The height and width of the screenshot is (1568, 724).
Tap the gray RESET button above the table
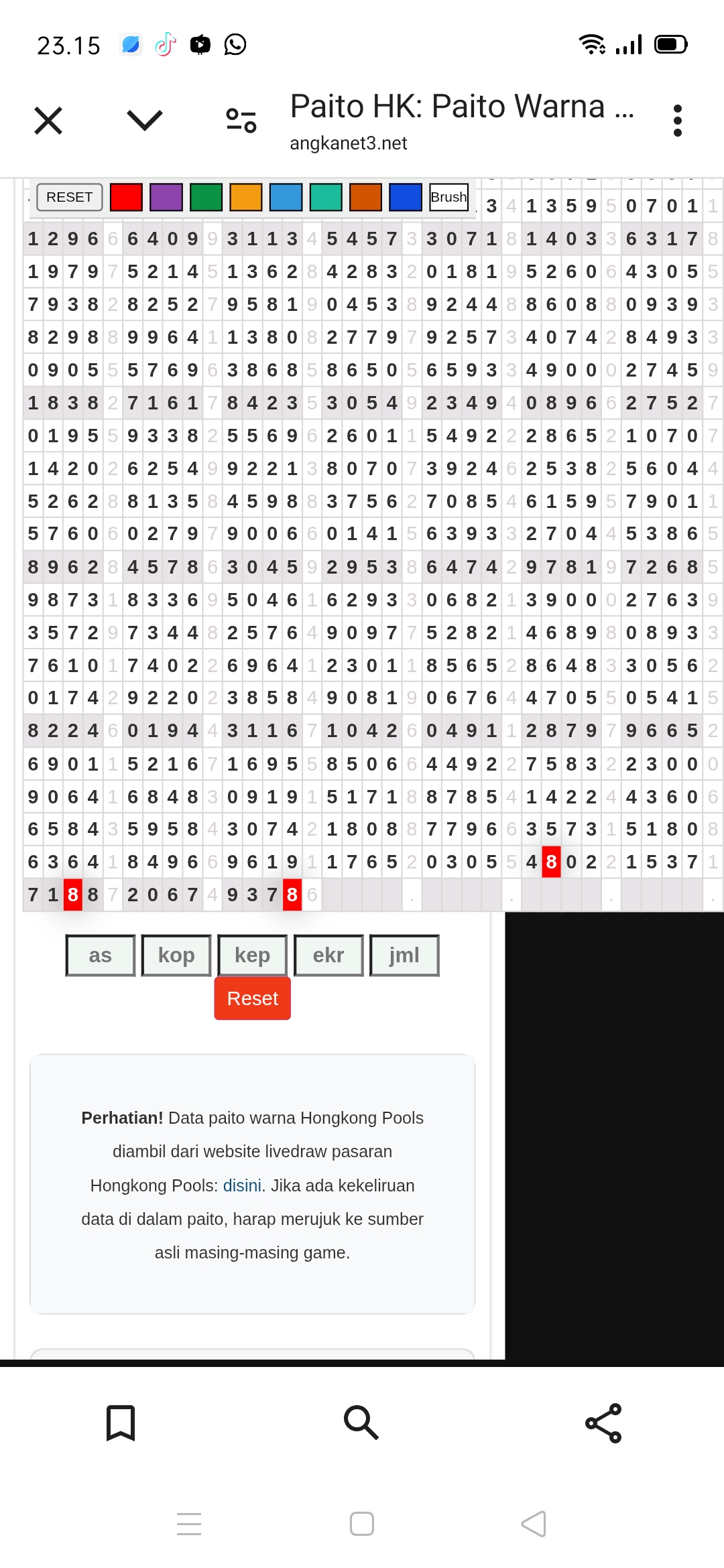(x=69, y=198)
